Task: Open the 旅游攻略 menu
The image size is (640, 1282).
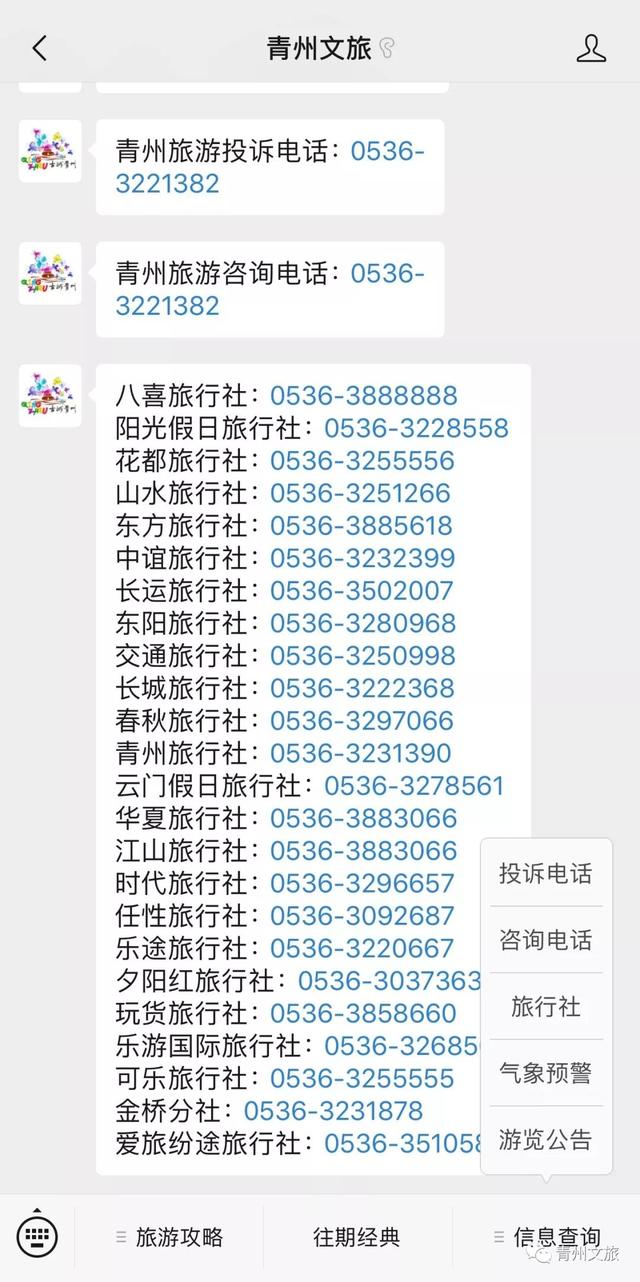Action: tap(170, 1238)
